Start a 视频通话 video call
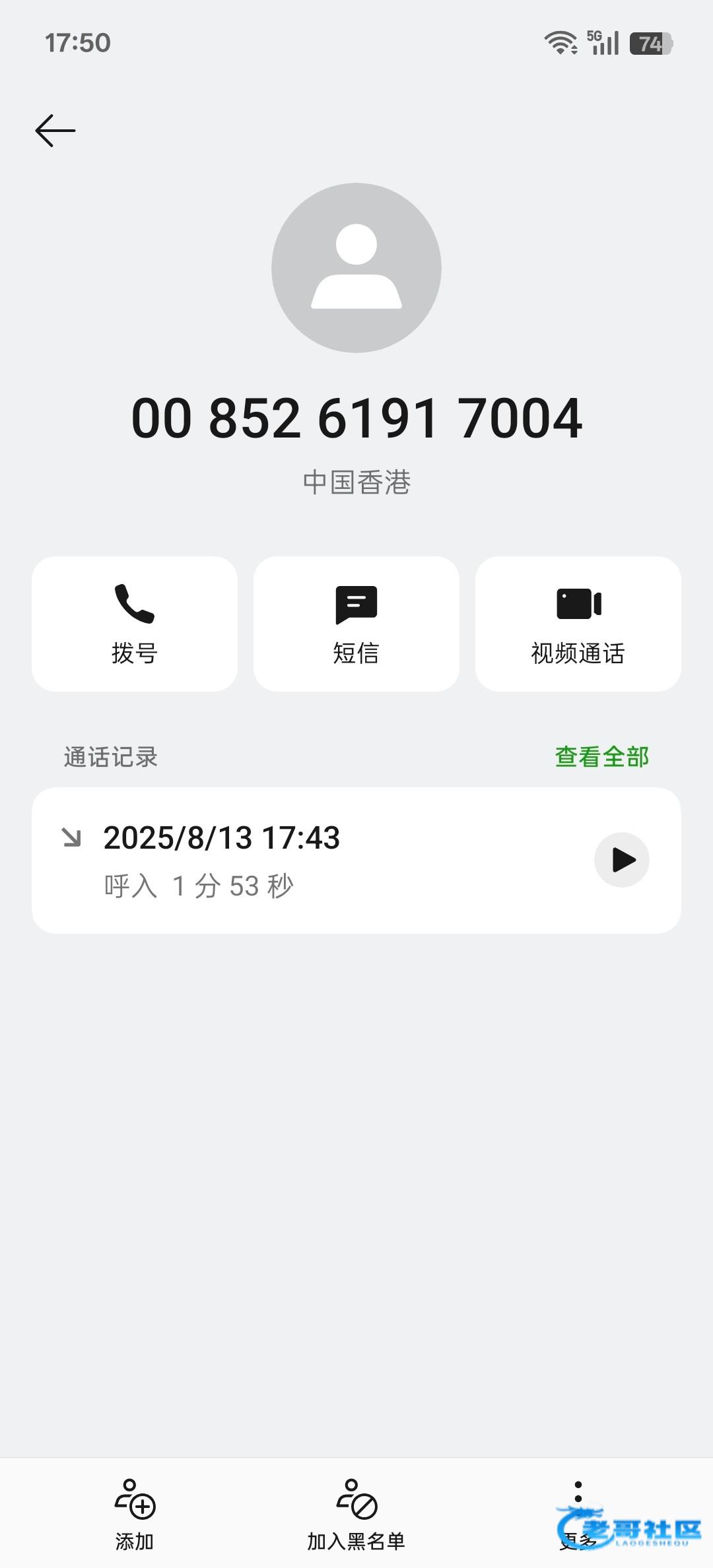This screenshot has height=1568, width=713. point(578,624)
